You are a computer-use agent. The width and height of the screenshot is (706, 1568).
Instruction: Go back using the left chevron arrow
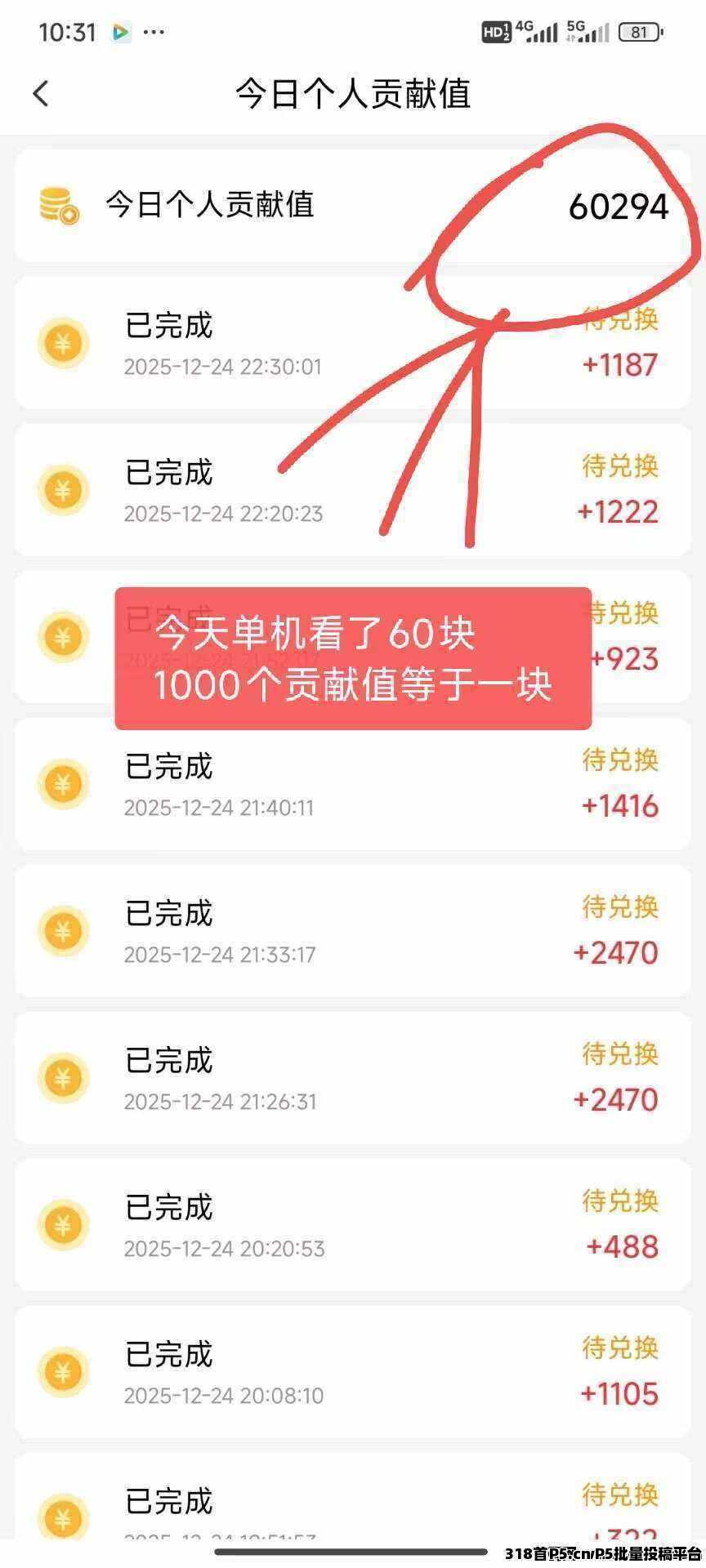(41, 94)
